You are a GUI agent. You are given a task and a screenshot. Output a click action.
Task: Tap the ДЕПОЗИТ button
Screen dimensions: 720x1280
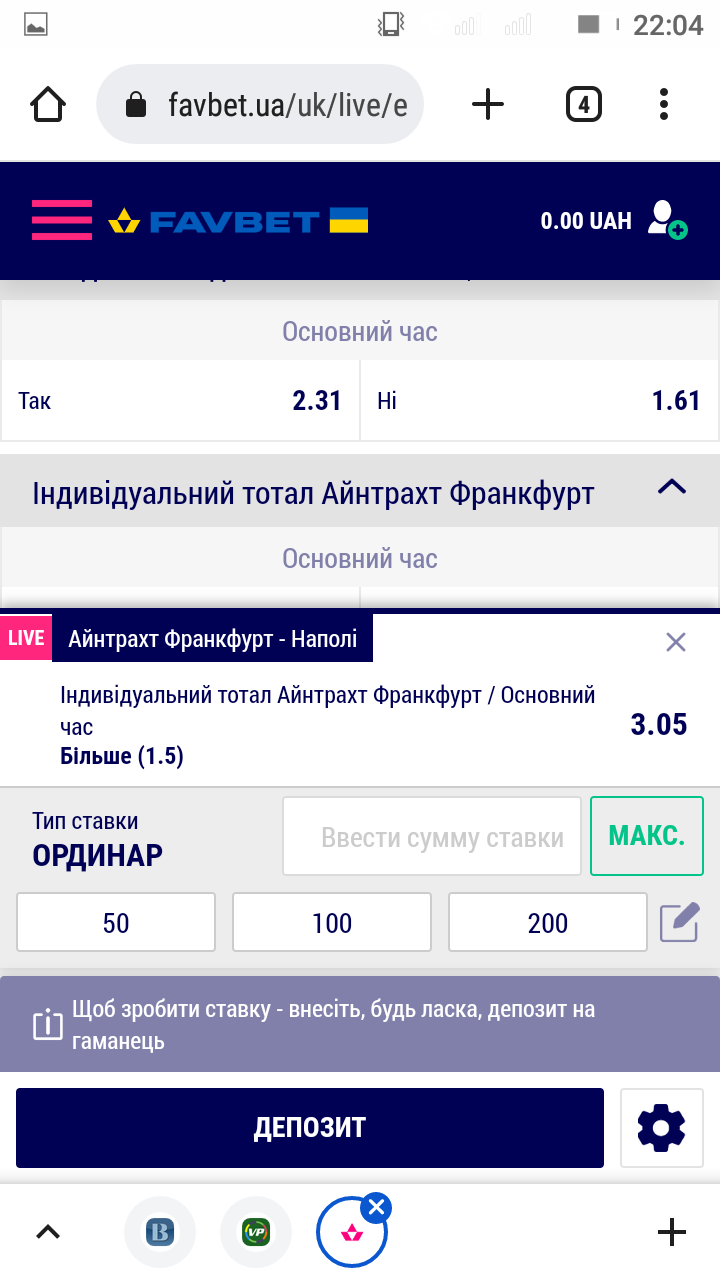point(310,1128)
